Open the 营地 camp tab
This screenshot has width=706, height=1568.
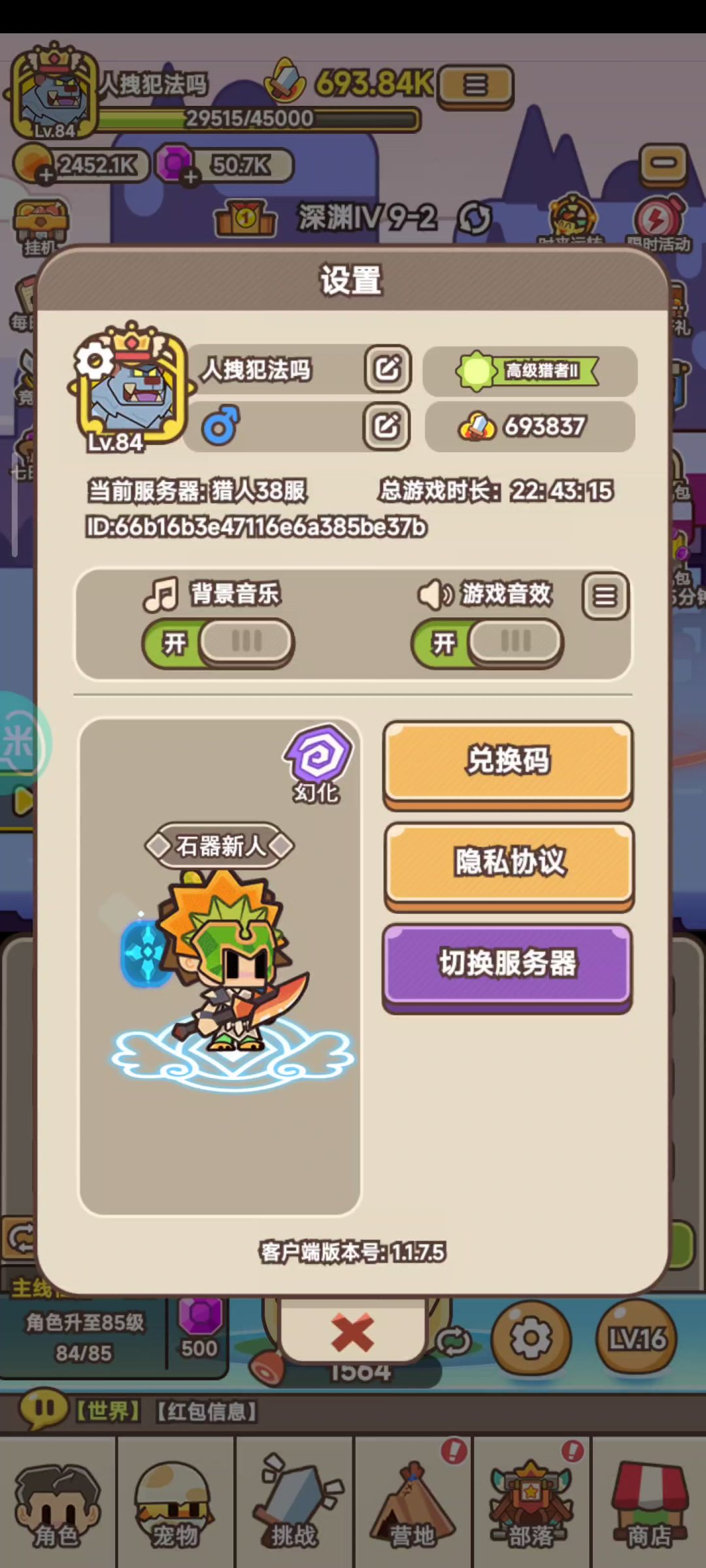point(412,1503)
